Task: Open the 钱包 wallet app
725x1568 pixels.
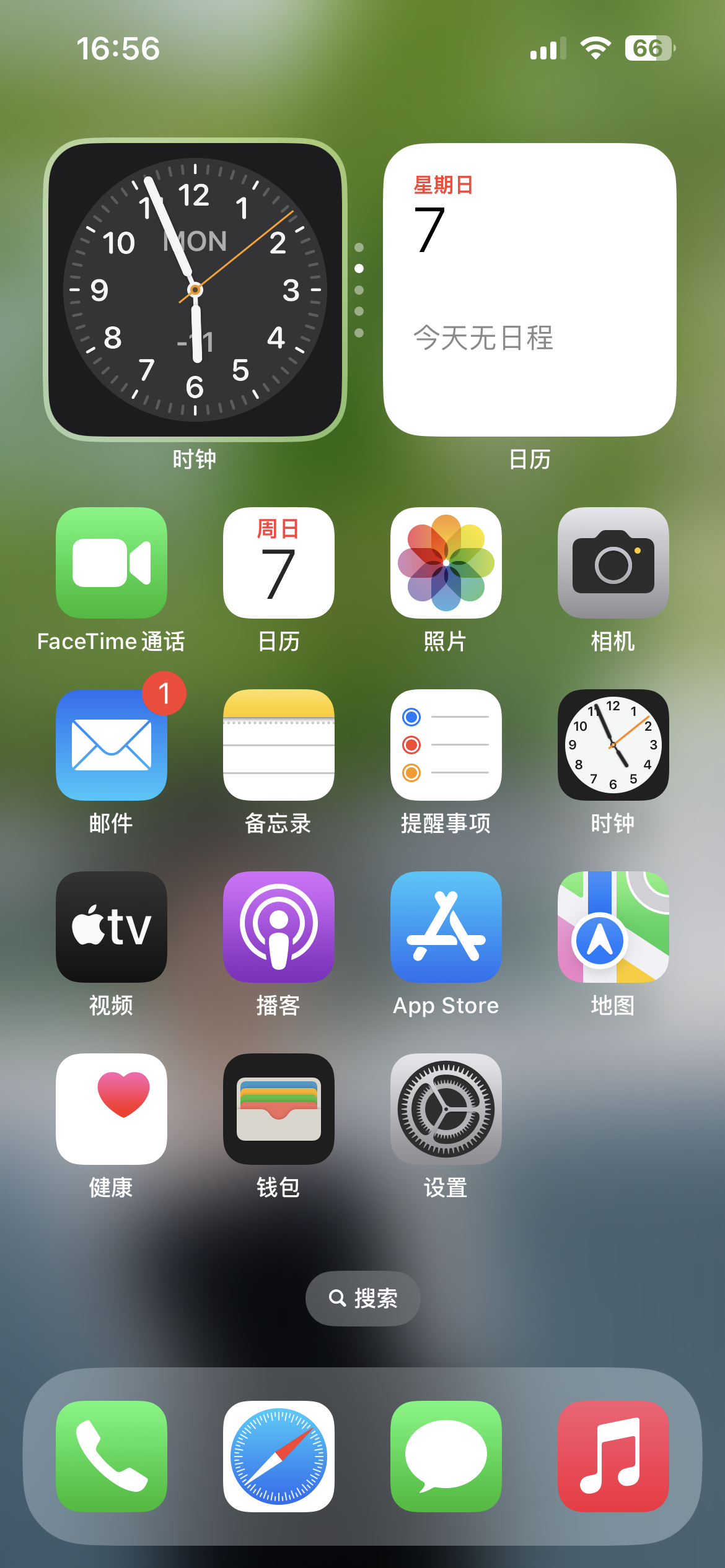Action: coord(279,1108)
